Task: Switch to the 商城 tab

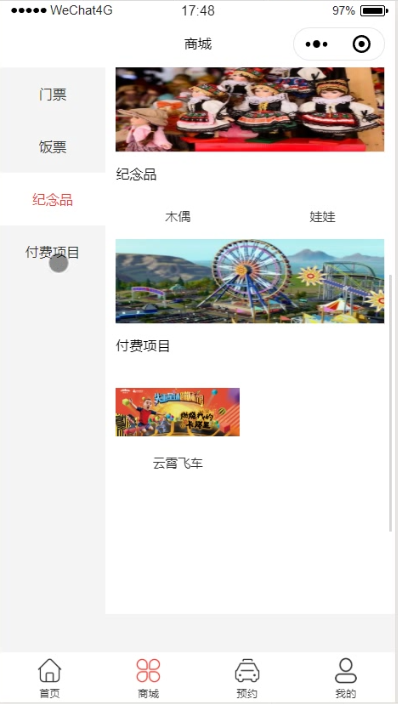Action: coord(148,678)
